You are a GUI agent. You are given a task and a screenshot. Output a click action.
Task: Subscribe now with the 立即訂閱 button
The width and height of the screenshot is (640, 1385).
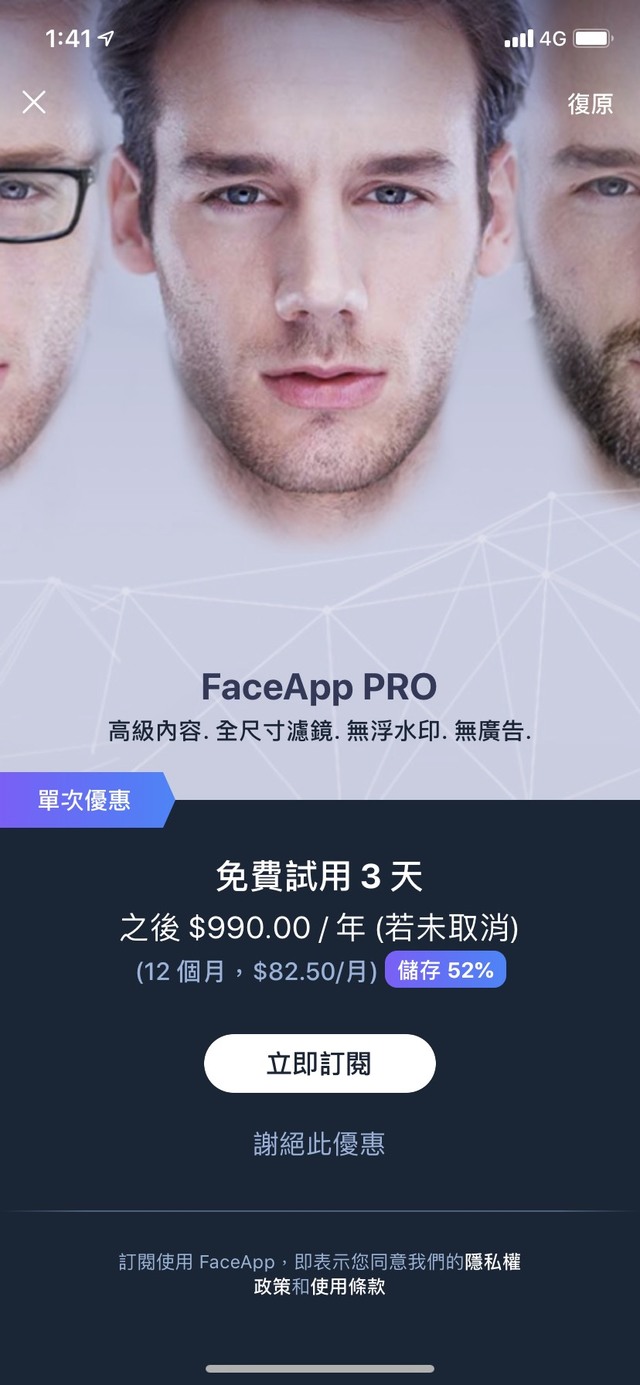coord(320,1063)
